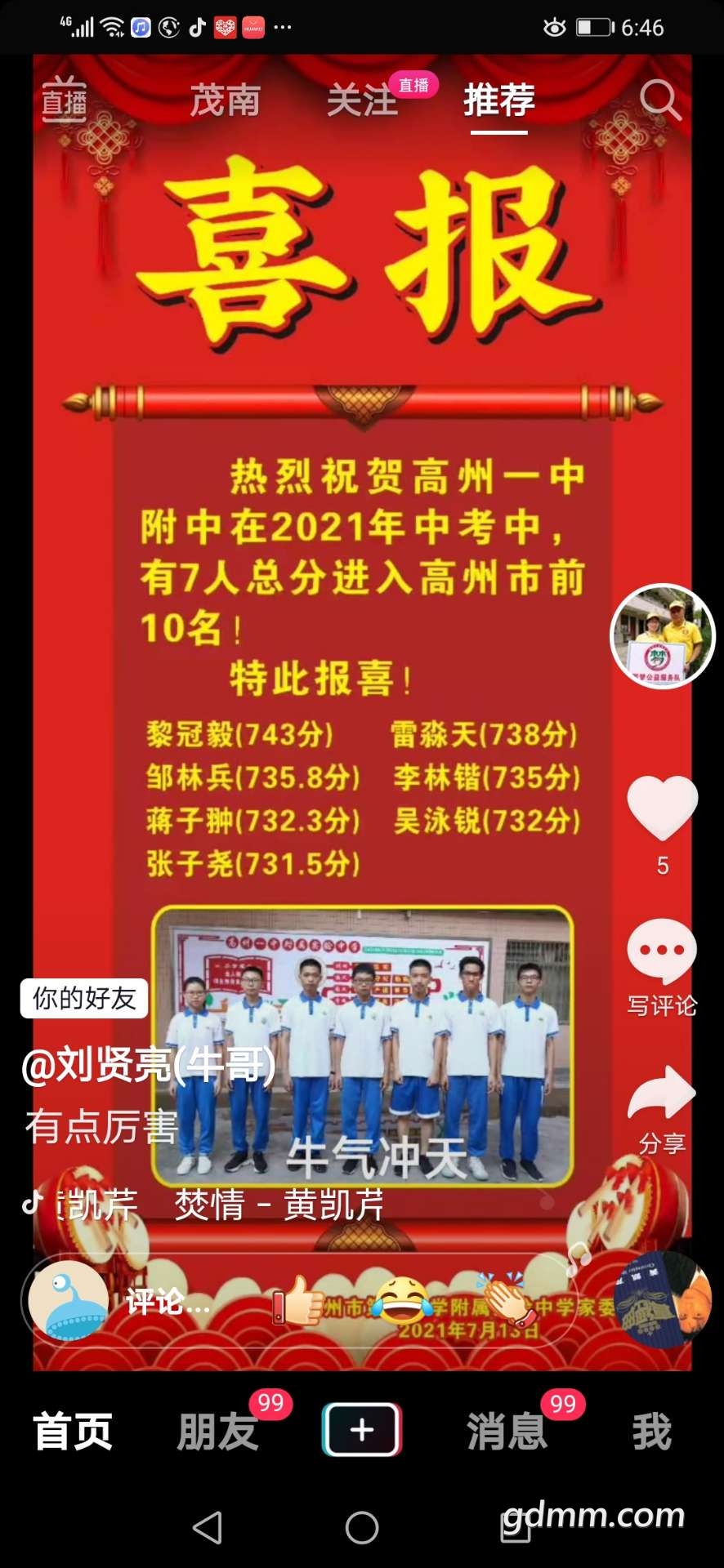Open @刘贤亮(牛哥) user profile
The width and height of the screenshot is (724, 1568).
pos(148,1065)
